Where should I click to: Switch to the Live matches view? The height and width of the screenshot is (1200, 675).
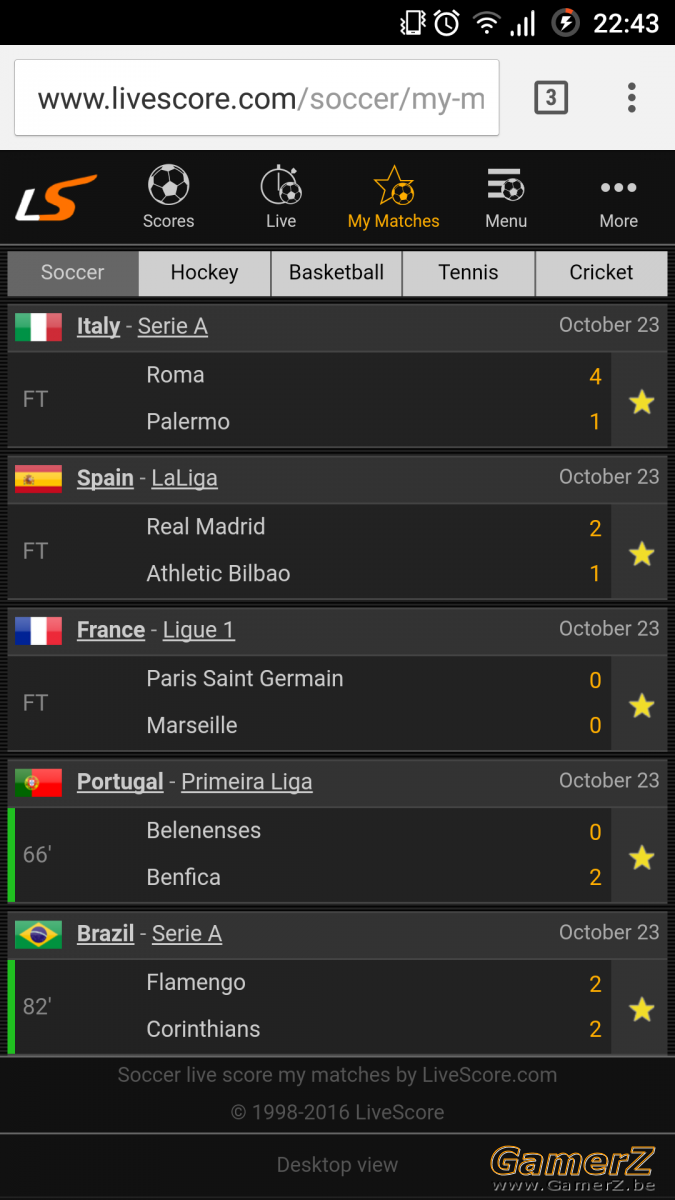pos(281,197)
